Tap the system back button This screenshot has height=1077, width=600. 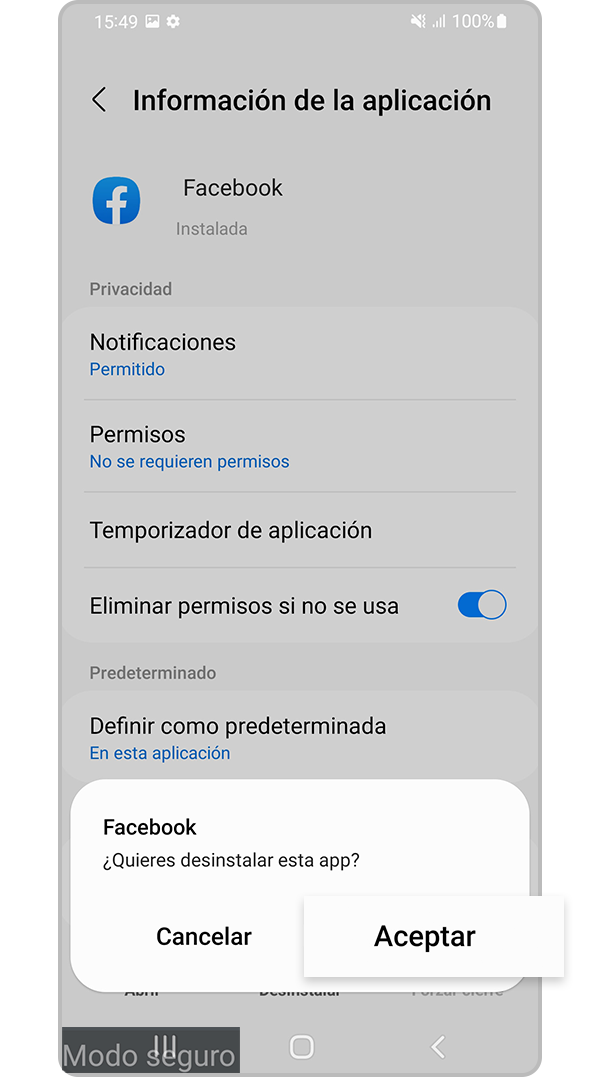437,1047
